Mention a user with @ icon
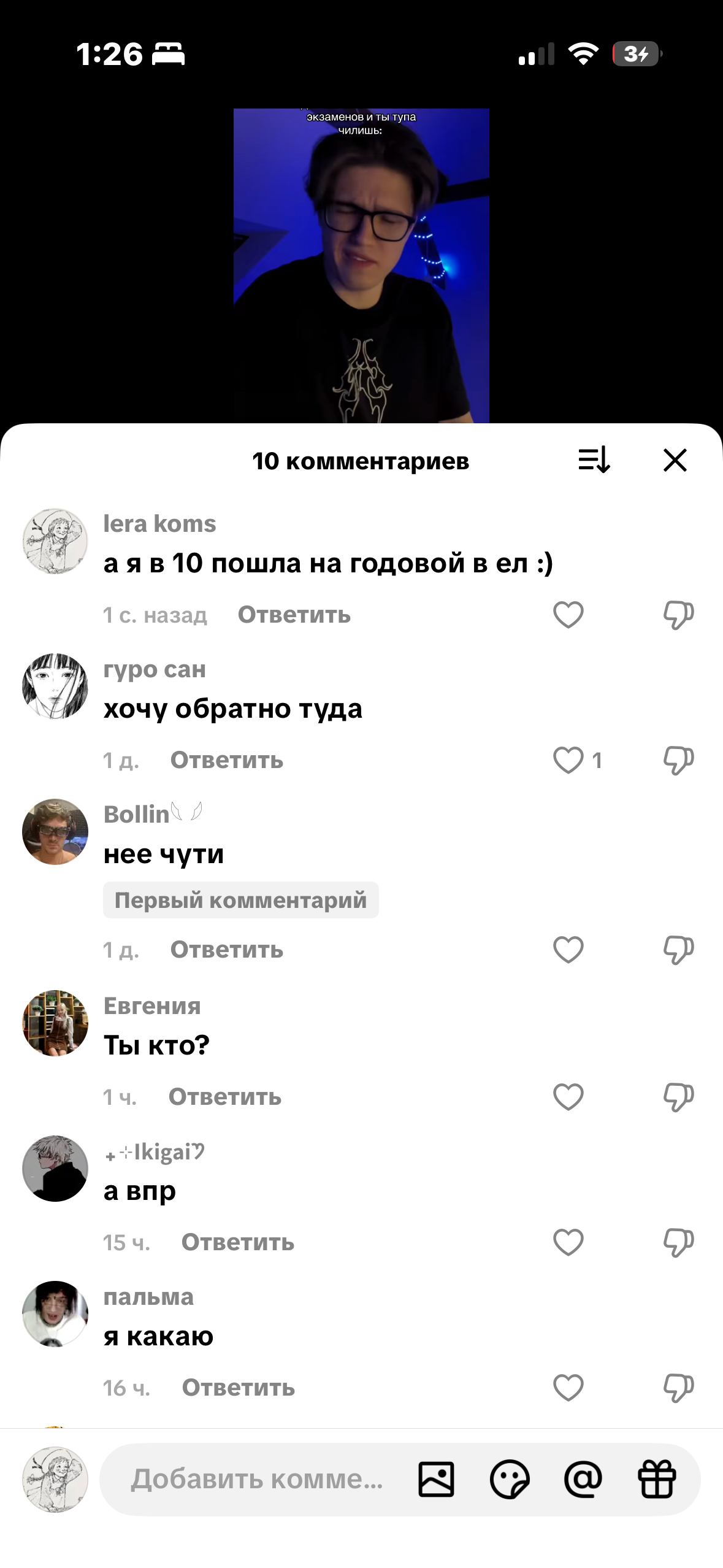The height and width of the screenshot is (1568, 723). pyautogui.click(x=583, y=1479)
